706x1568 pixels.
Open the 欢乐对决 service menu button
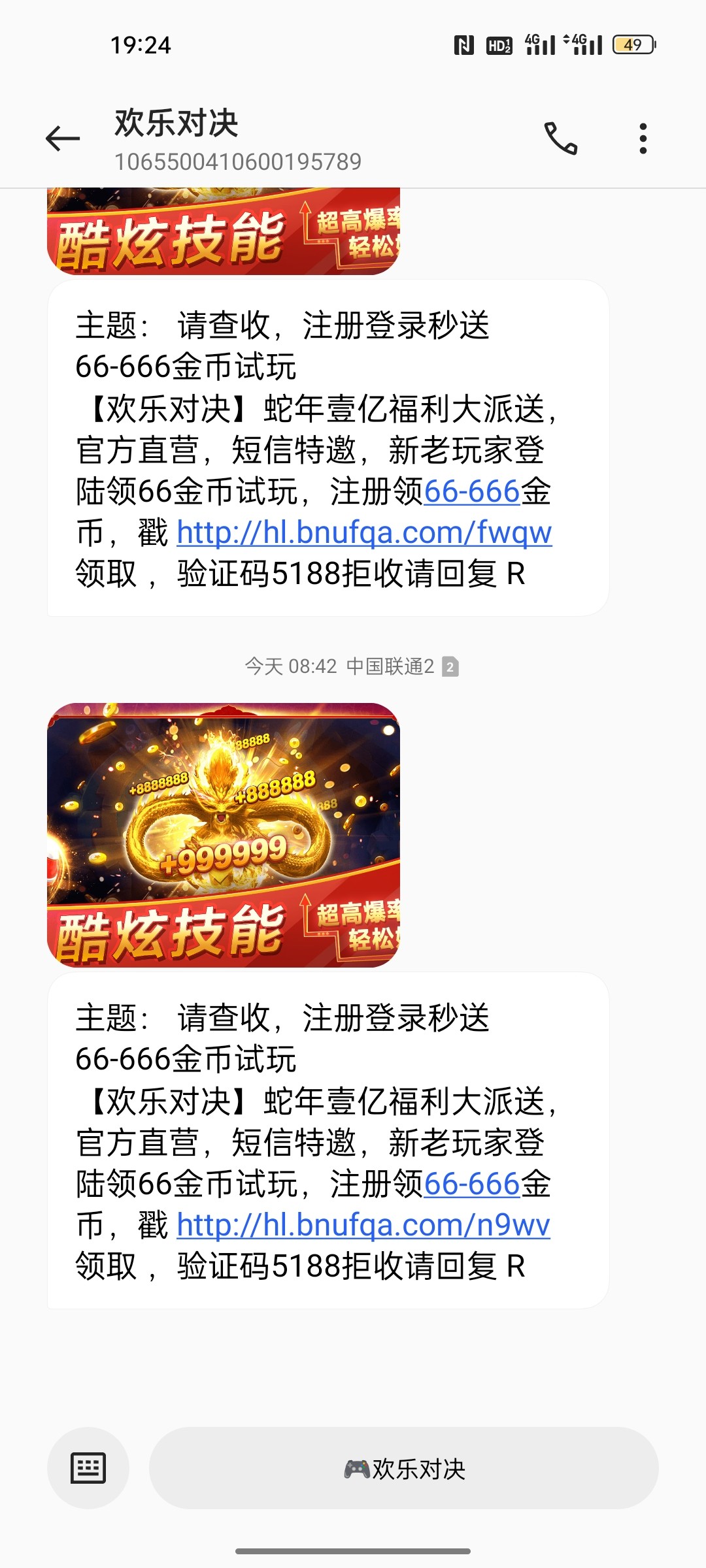click(403, 1468)
